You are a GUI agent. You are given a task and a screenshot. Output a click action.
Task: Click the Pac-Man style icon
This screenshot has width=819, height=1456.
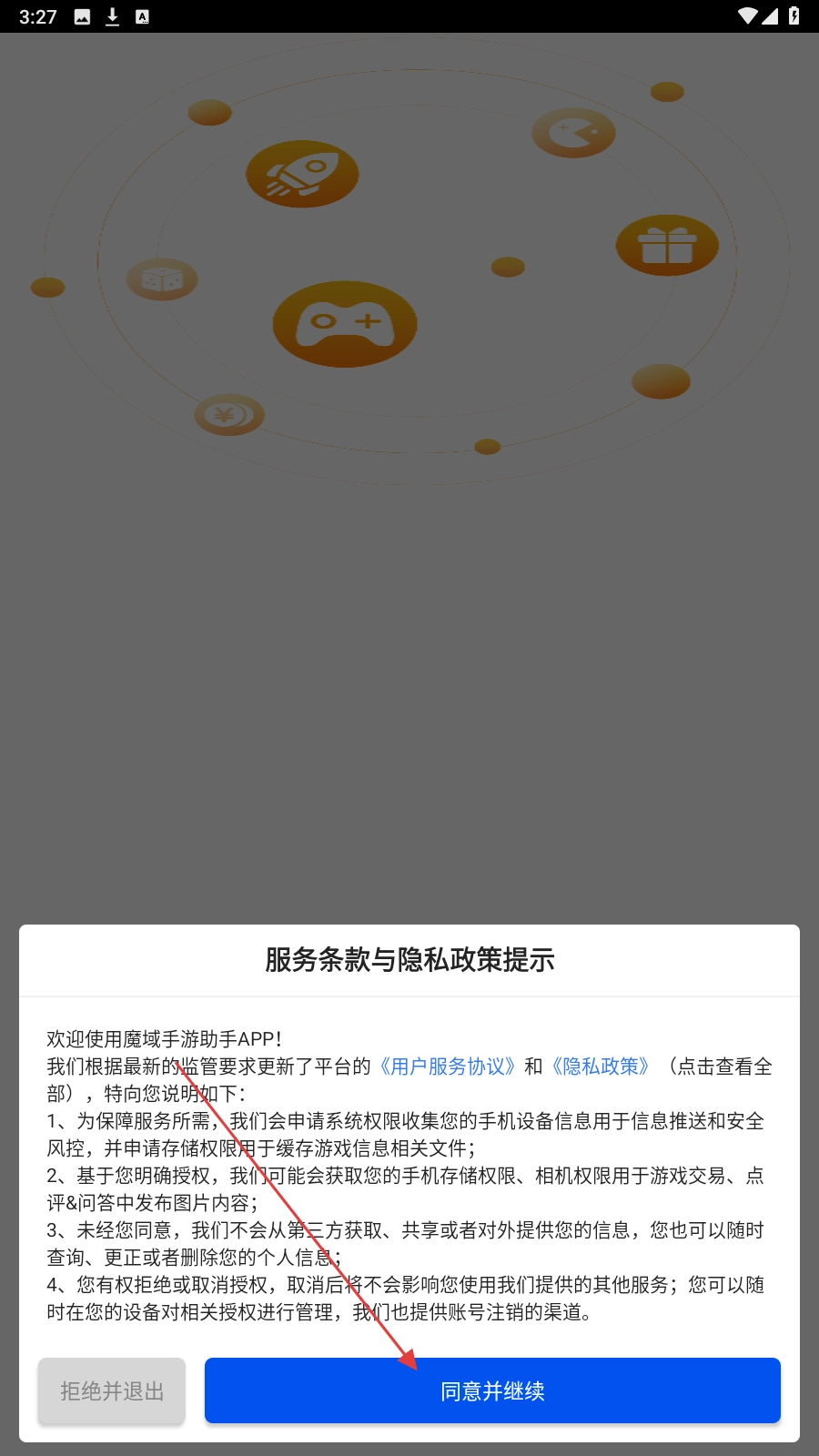573,132
